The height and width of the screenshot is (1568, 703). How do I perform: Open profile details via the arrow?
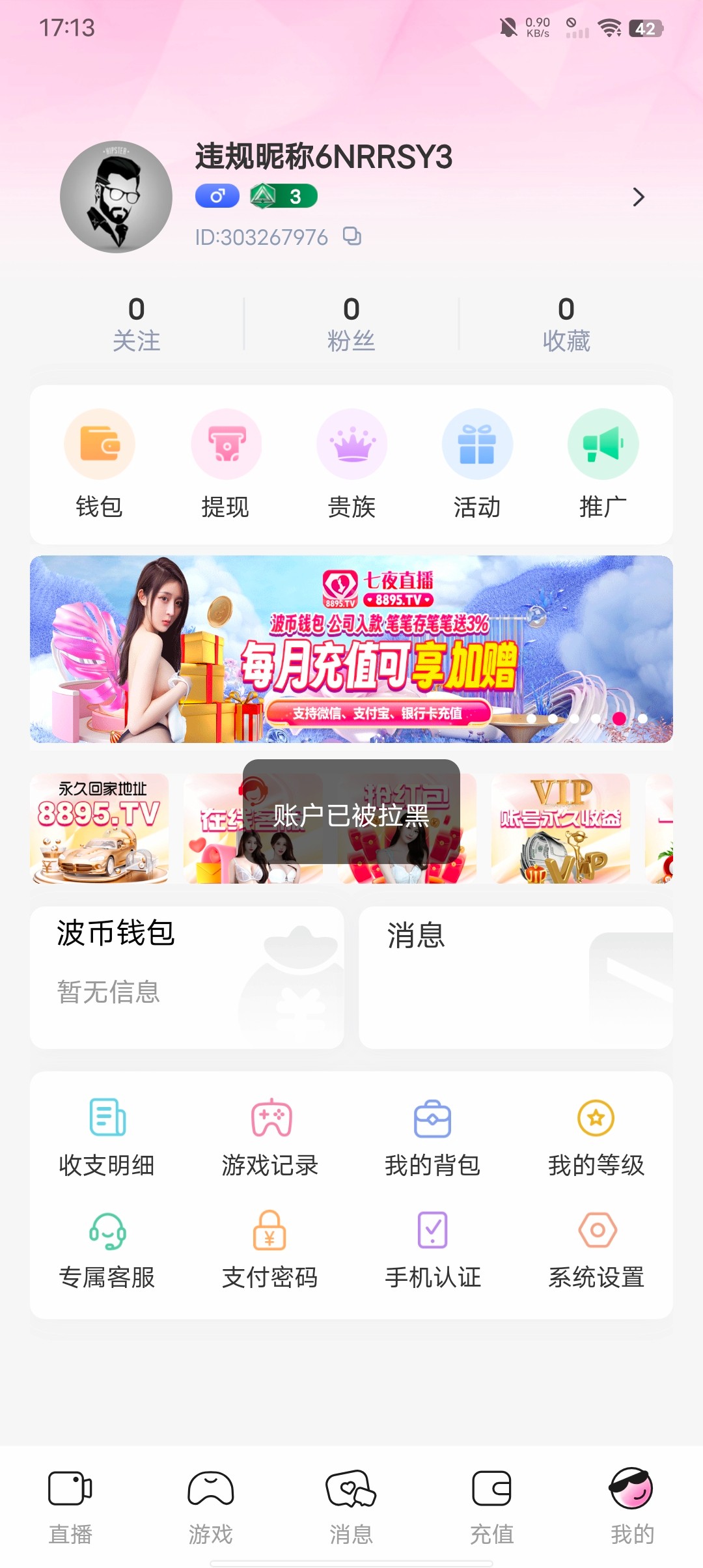(x=638, y=197)
